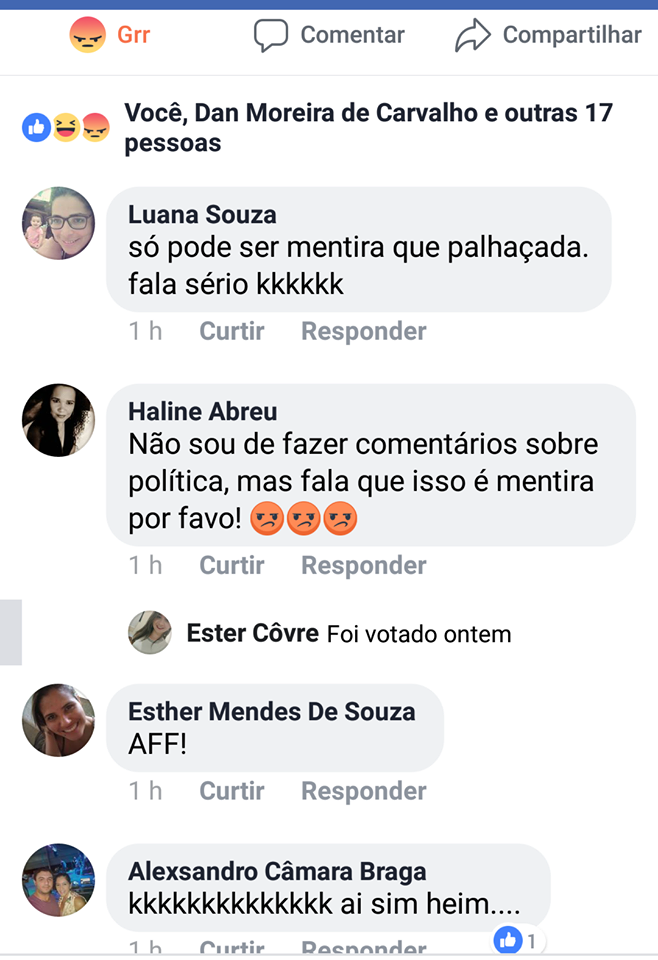Like Haline Abreu's comment
The width and height of the screenshot is (658, 960).
(231, 565)
